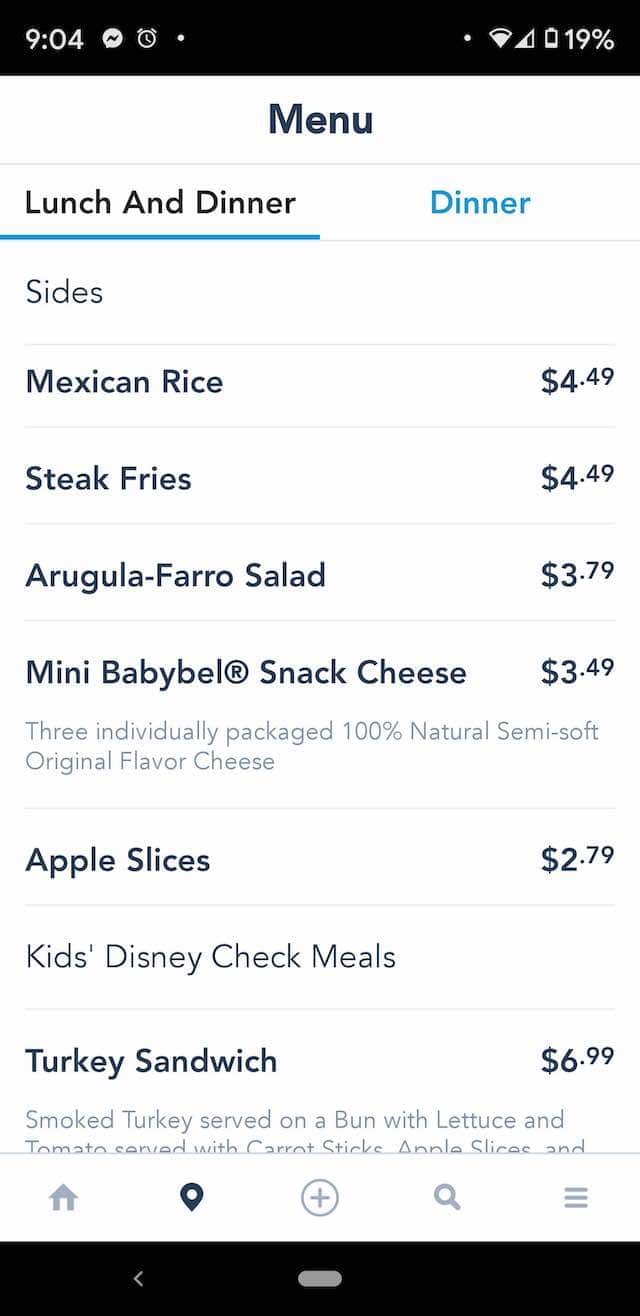Open the Apple Slices item

click(x=320, y=858)
